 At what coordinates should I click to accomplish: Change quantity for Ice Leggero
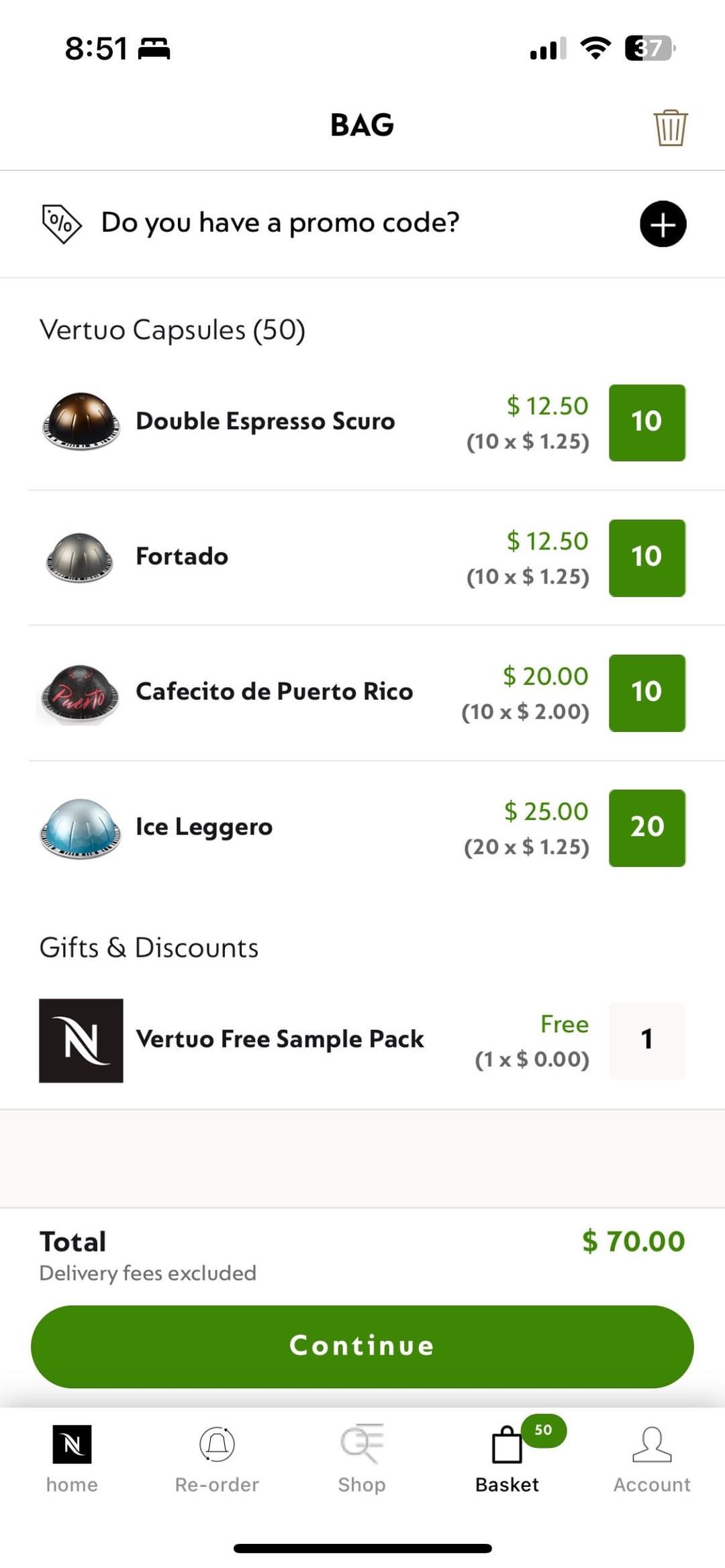646,827
